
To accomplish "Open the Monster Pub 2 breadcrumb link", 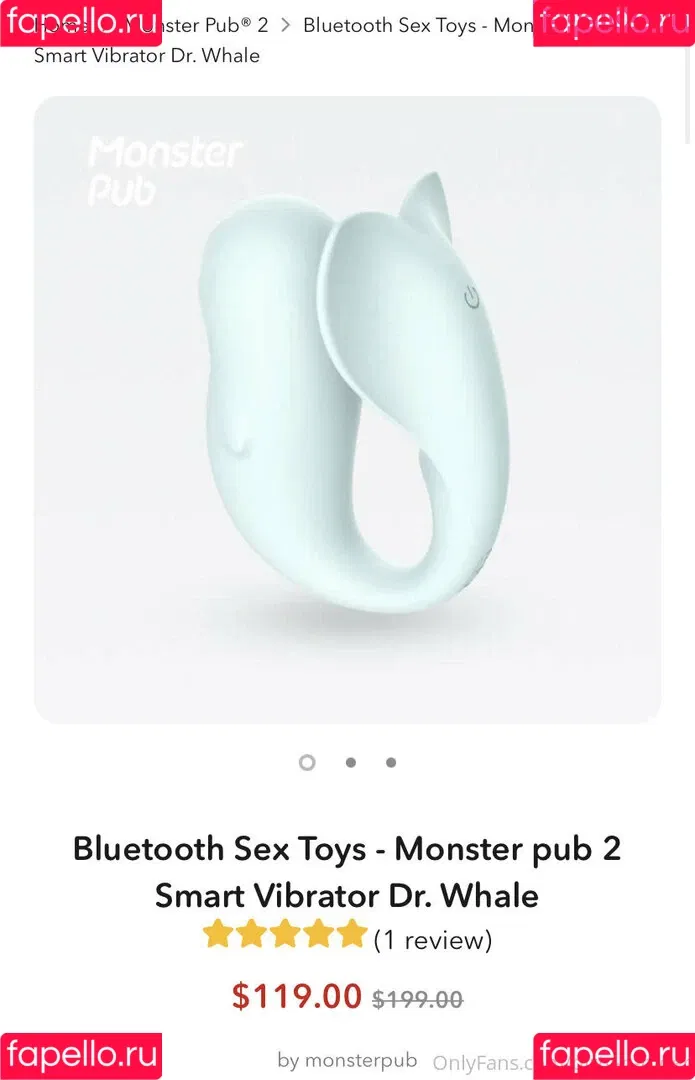I will [214, 25].
